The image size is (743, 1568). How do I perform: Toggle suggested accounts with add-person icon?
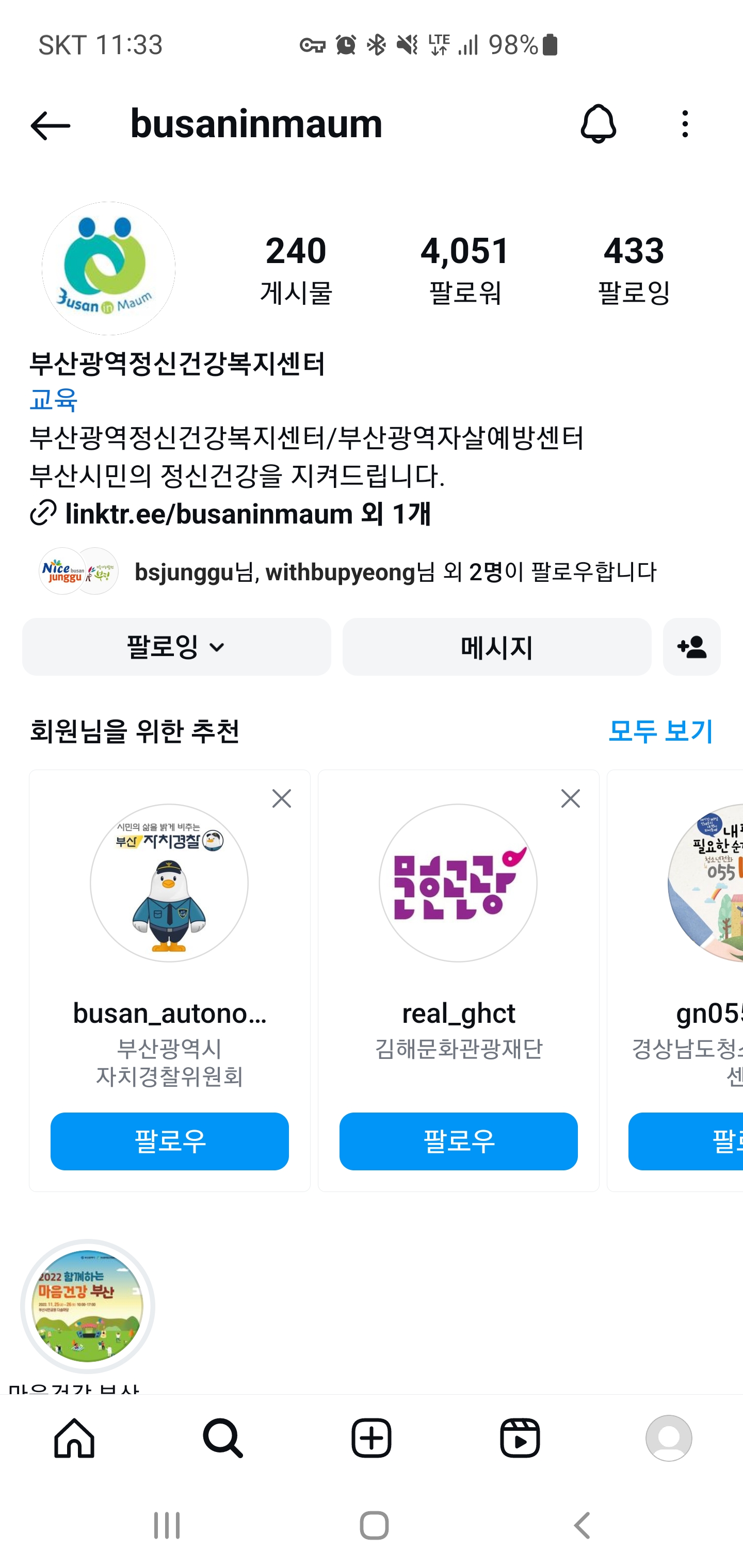point(691,646)
